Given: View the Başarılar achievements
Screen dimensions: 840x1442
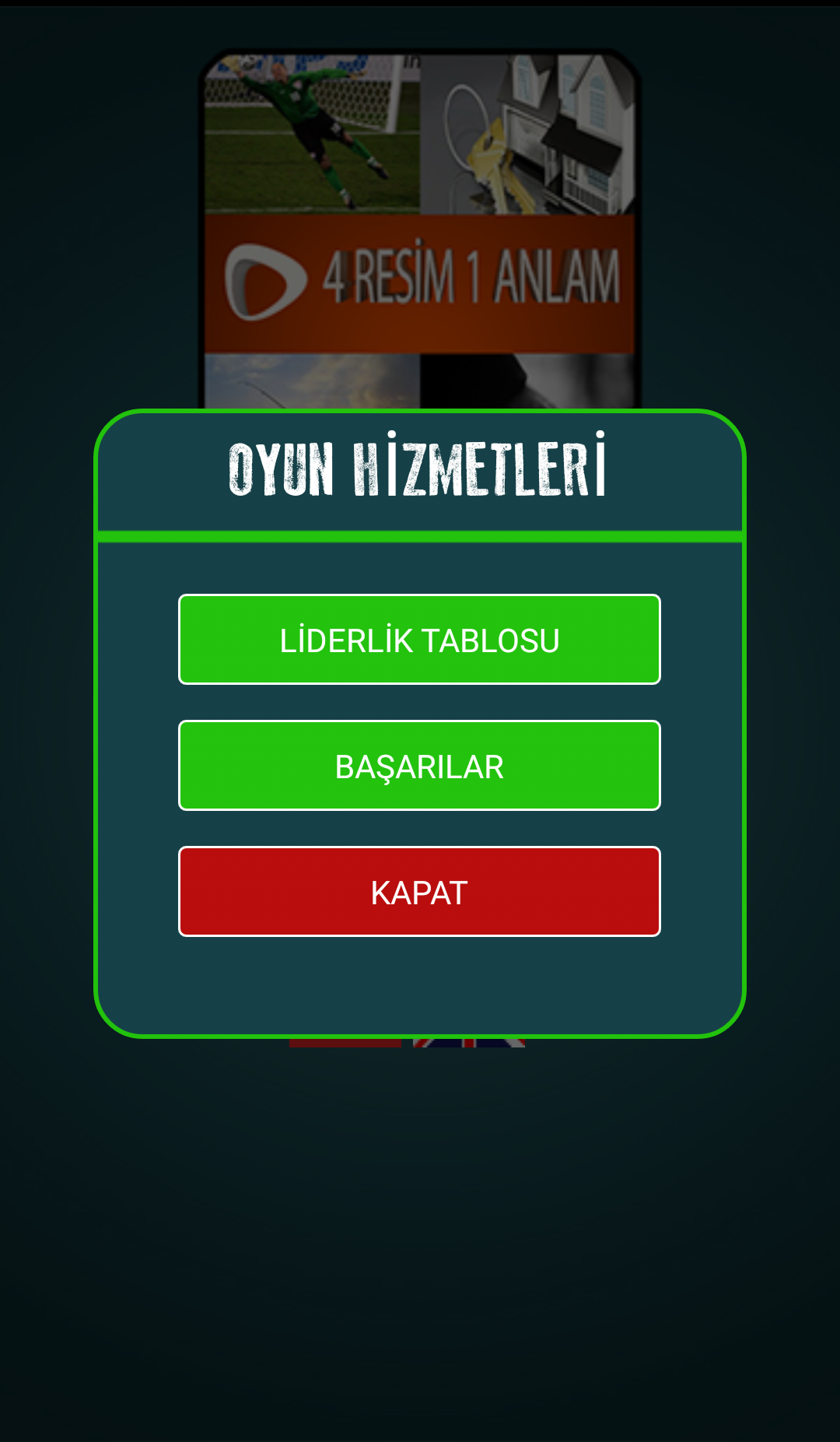Looking at the screenshot, I should [419, 766].
